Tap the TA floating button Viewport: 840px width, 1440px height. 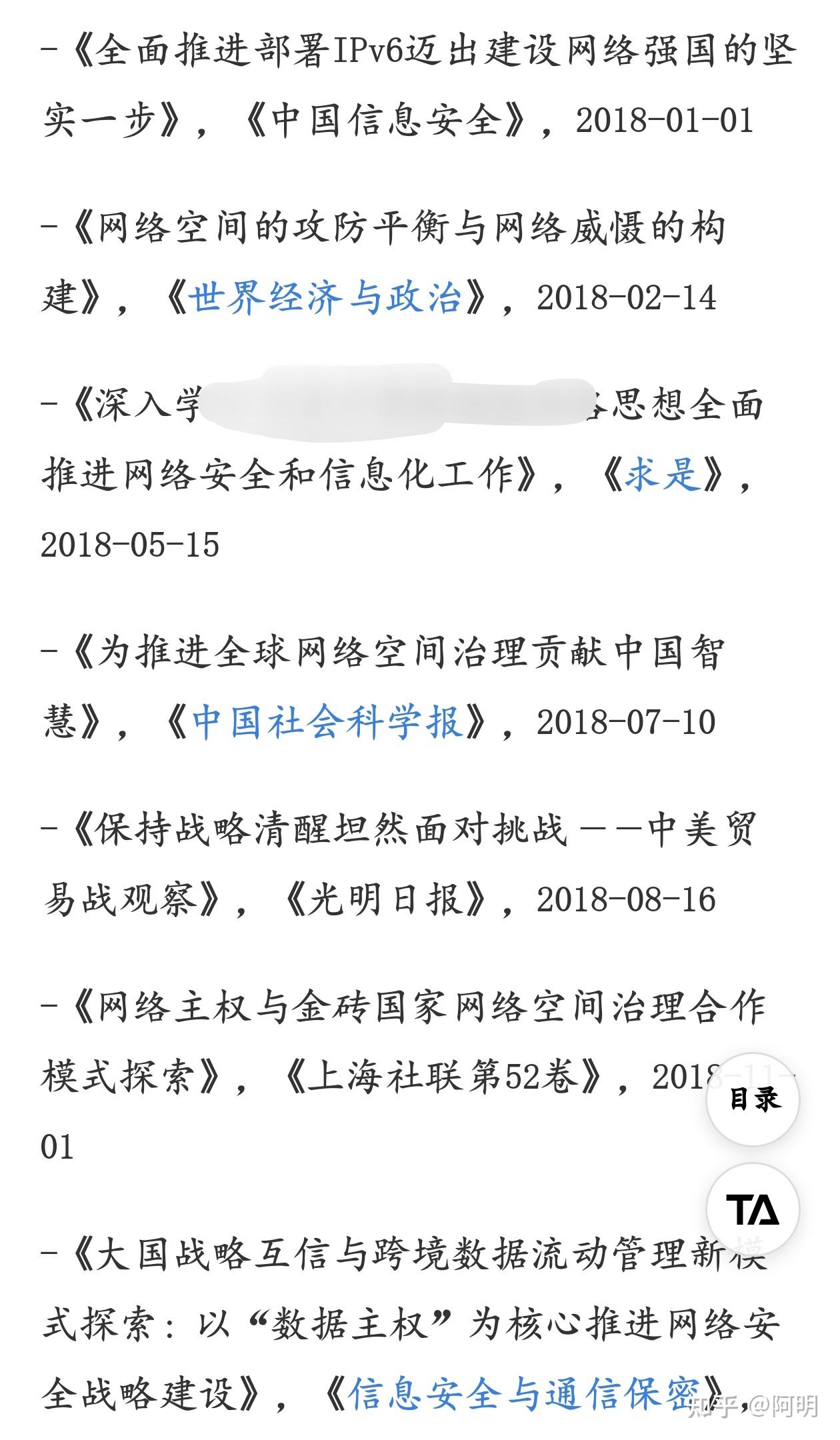(x=753, y=1209)
